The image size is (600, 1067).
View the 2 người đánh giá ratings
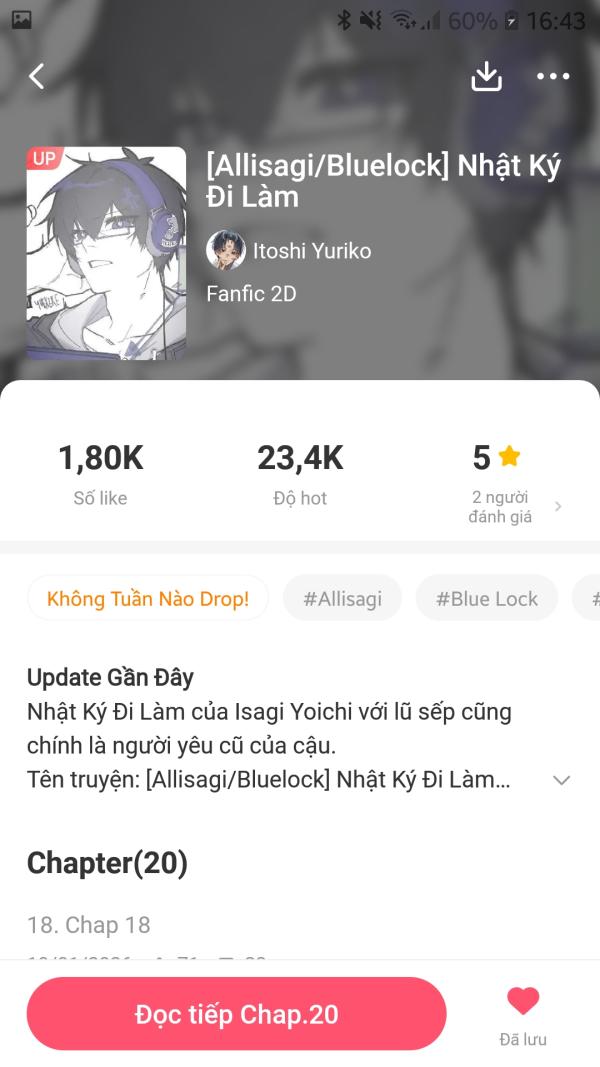515,507
